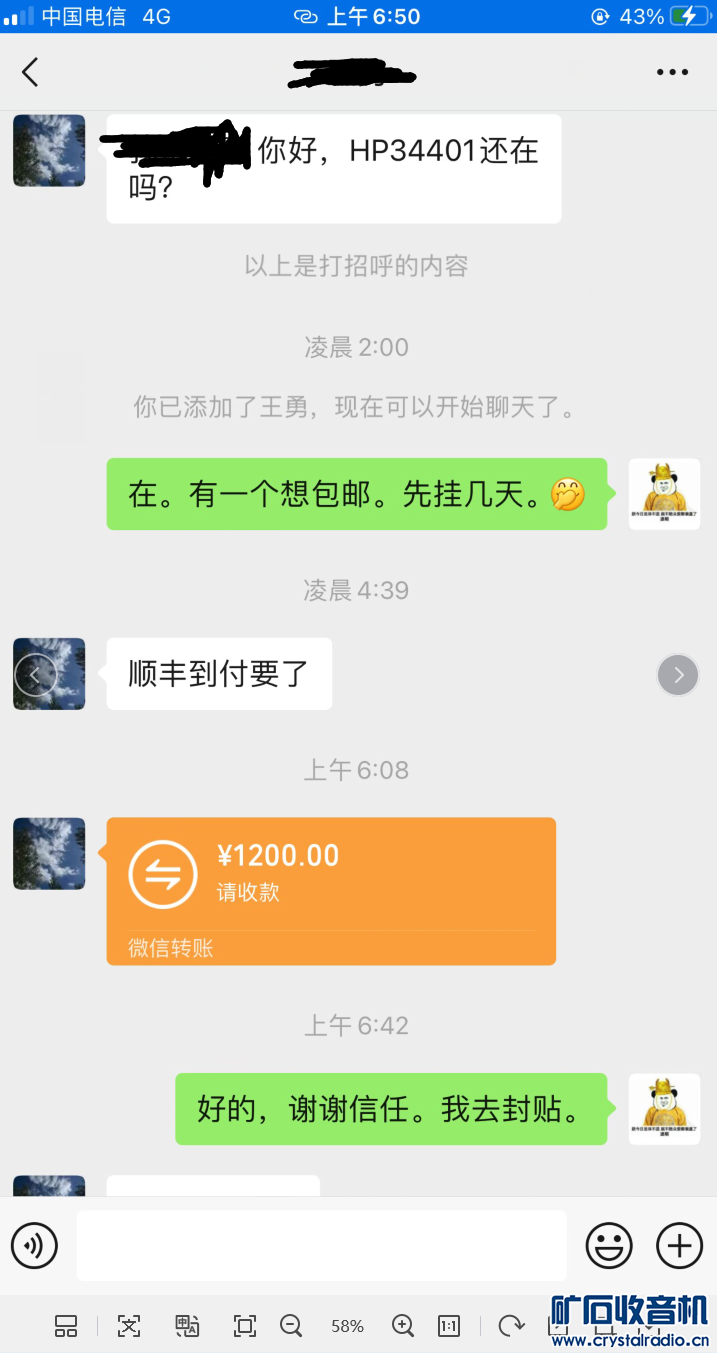Open own panda avatar beside 好的，谢谢信任
The width and height of the screenshot is (717, 1353).
664,1109
